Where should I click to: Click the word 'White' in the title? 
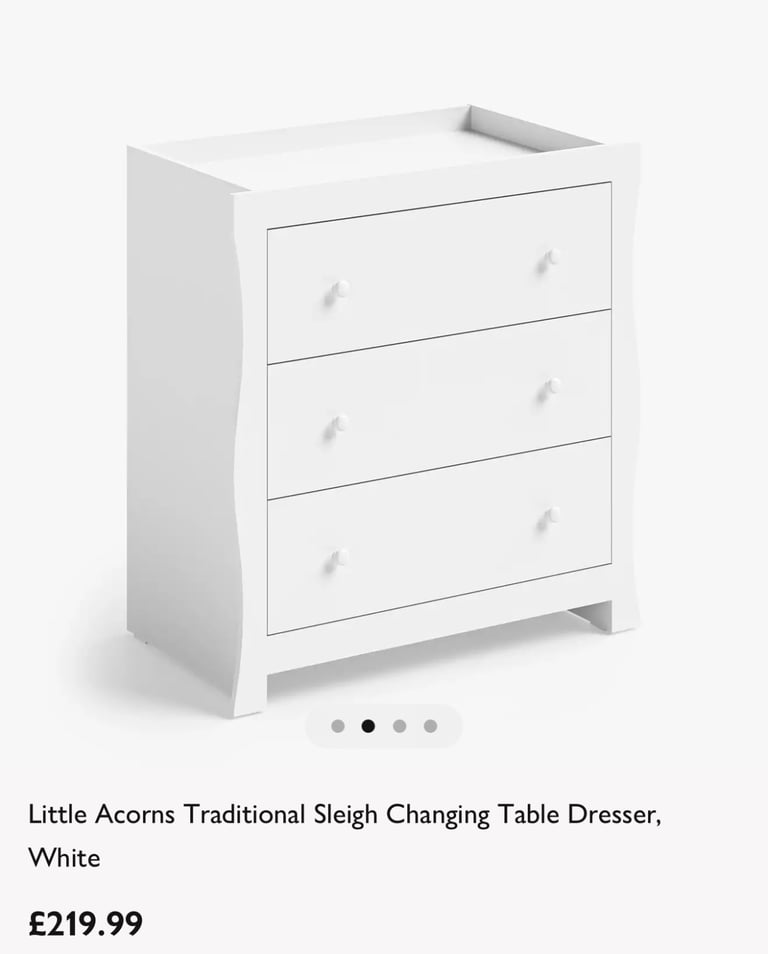coord(64,857)
